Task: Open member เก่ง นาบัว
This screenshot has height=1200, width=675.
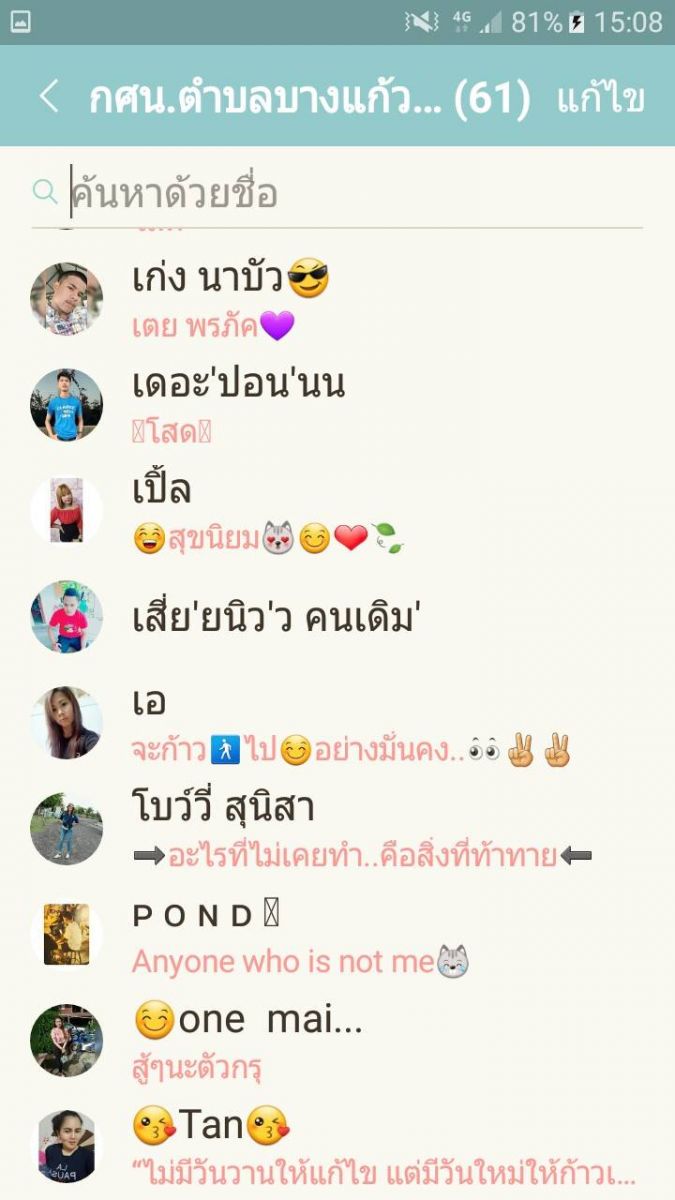Action: (x=337, y=299)
